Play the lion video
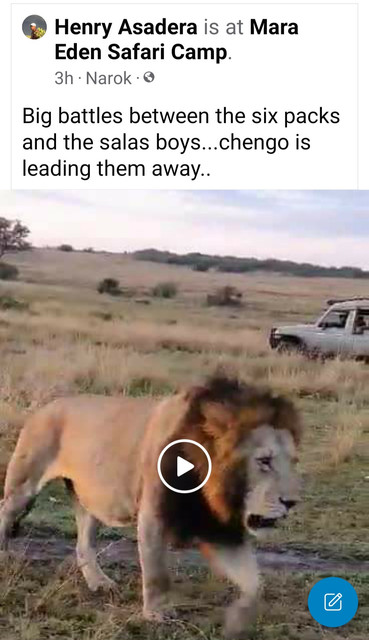 (184, 466)
